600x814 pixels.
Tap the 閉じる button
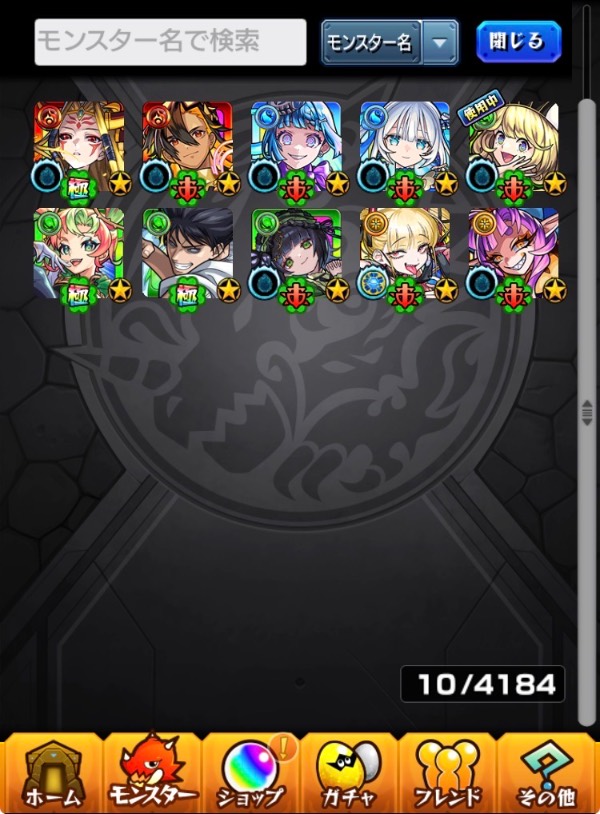519,42
